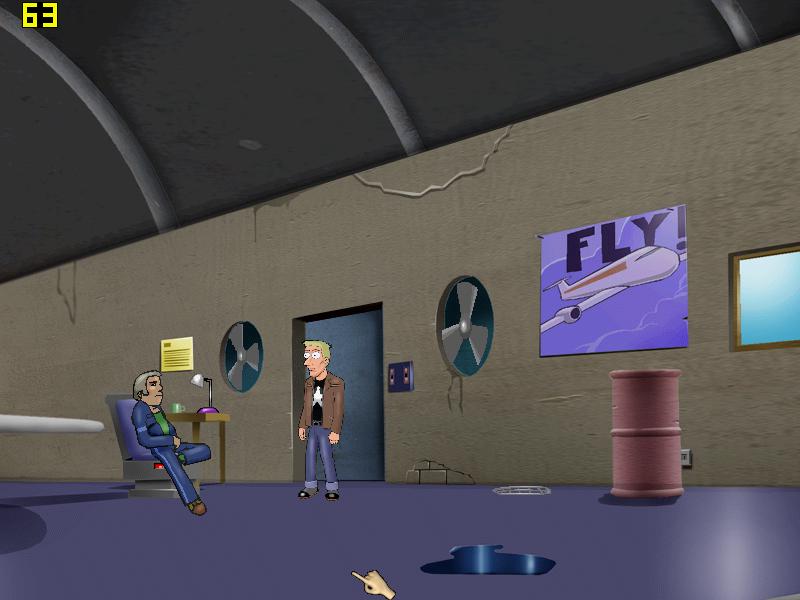Examine the red barrel

[x=646, y=433]
